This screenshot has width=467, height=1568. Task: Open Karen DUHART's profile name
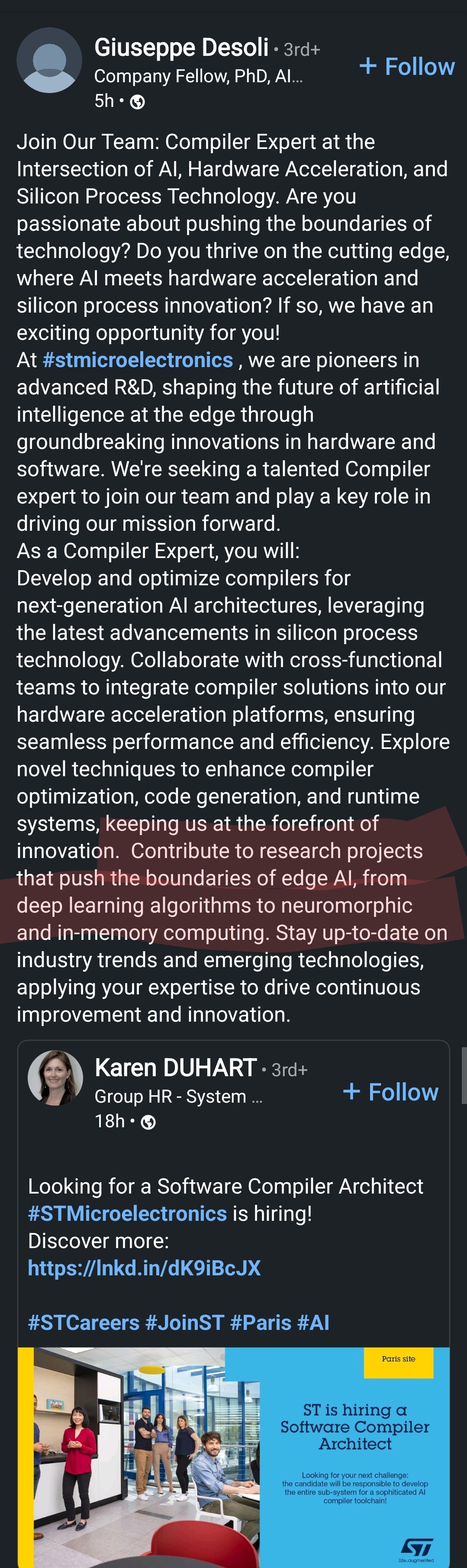coord(175,1068)
